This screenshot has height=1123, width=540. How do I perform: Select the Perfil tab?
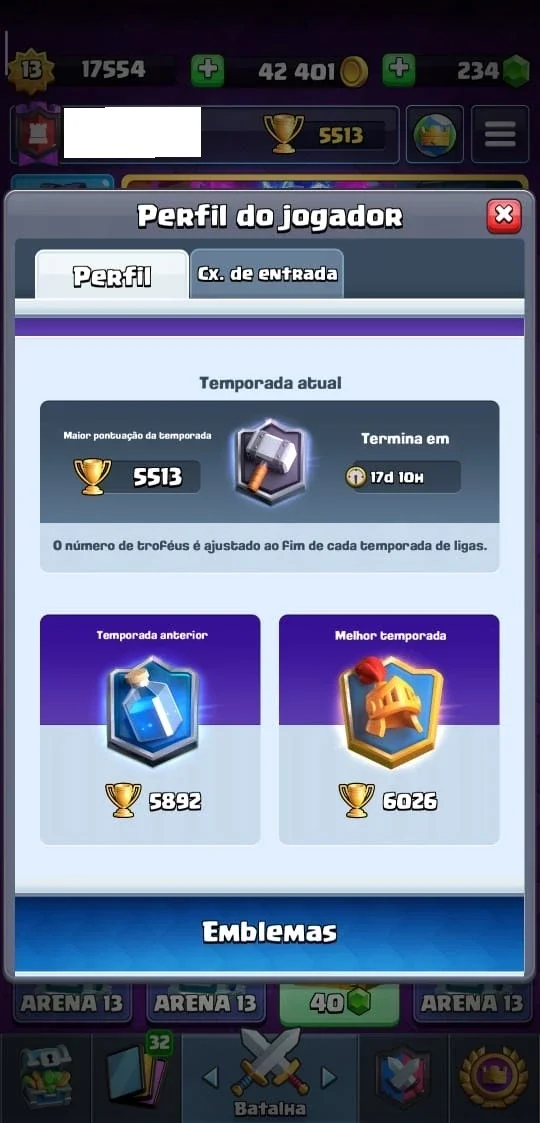pos(112,275)
